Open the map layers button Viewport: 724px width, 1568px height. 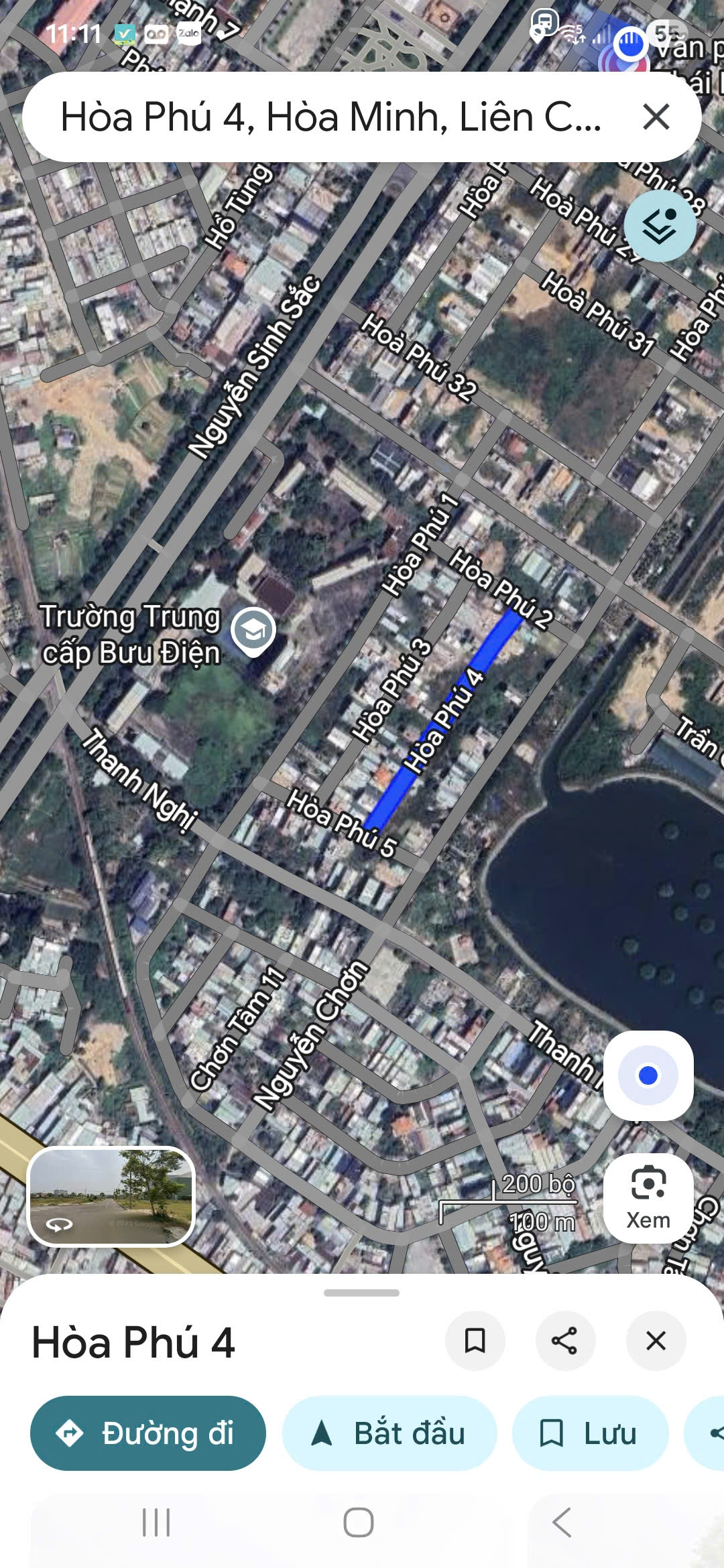coord(660,226)
